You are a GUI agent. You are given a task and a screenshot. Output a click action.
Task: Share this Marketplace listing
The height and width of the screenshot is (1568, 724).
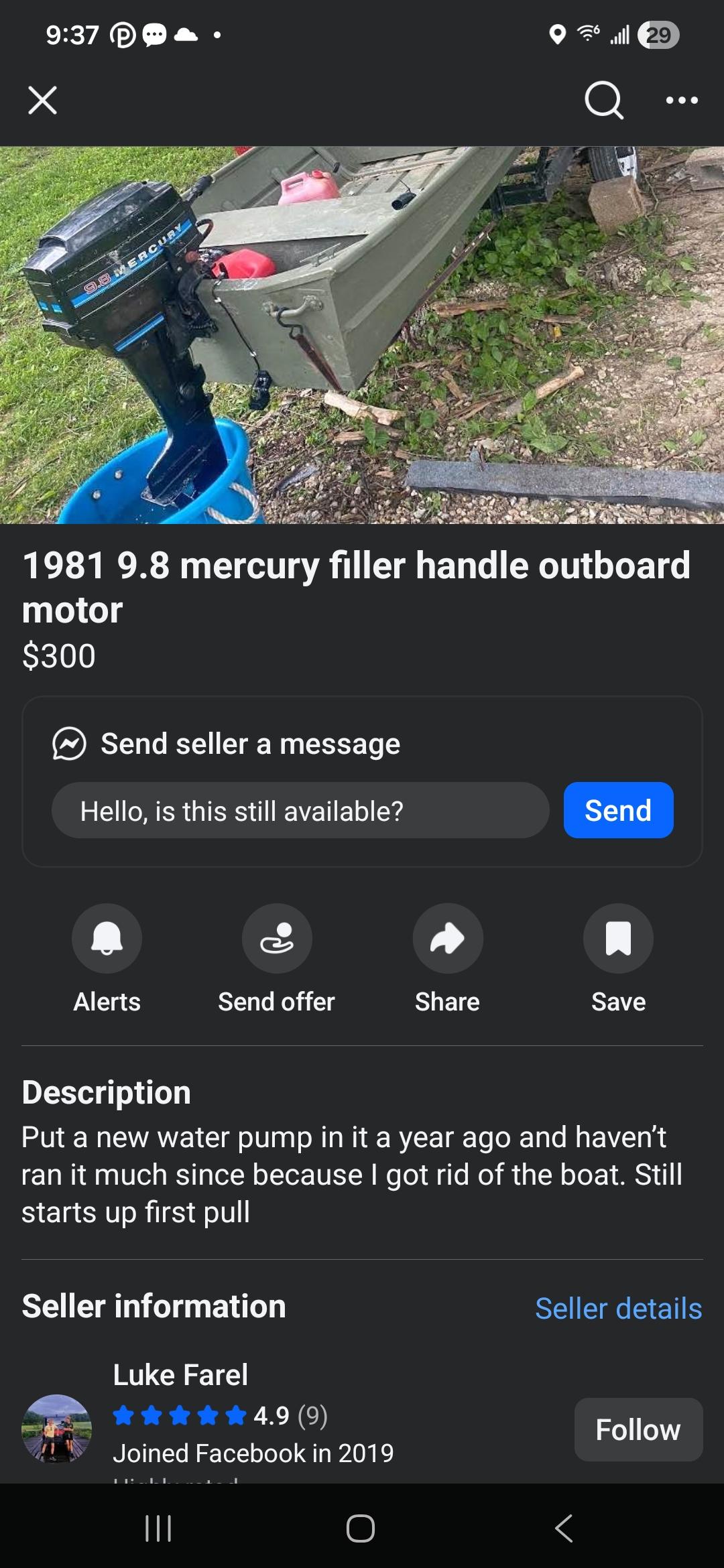click(x=447, y=938)
